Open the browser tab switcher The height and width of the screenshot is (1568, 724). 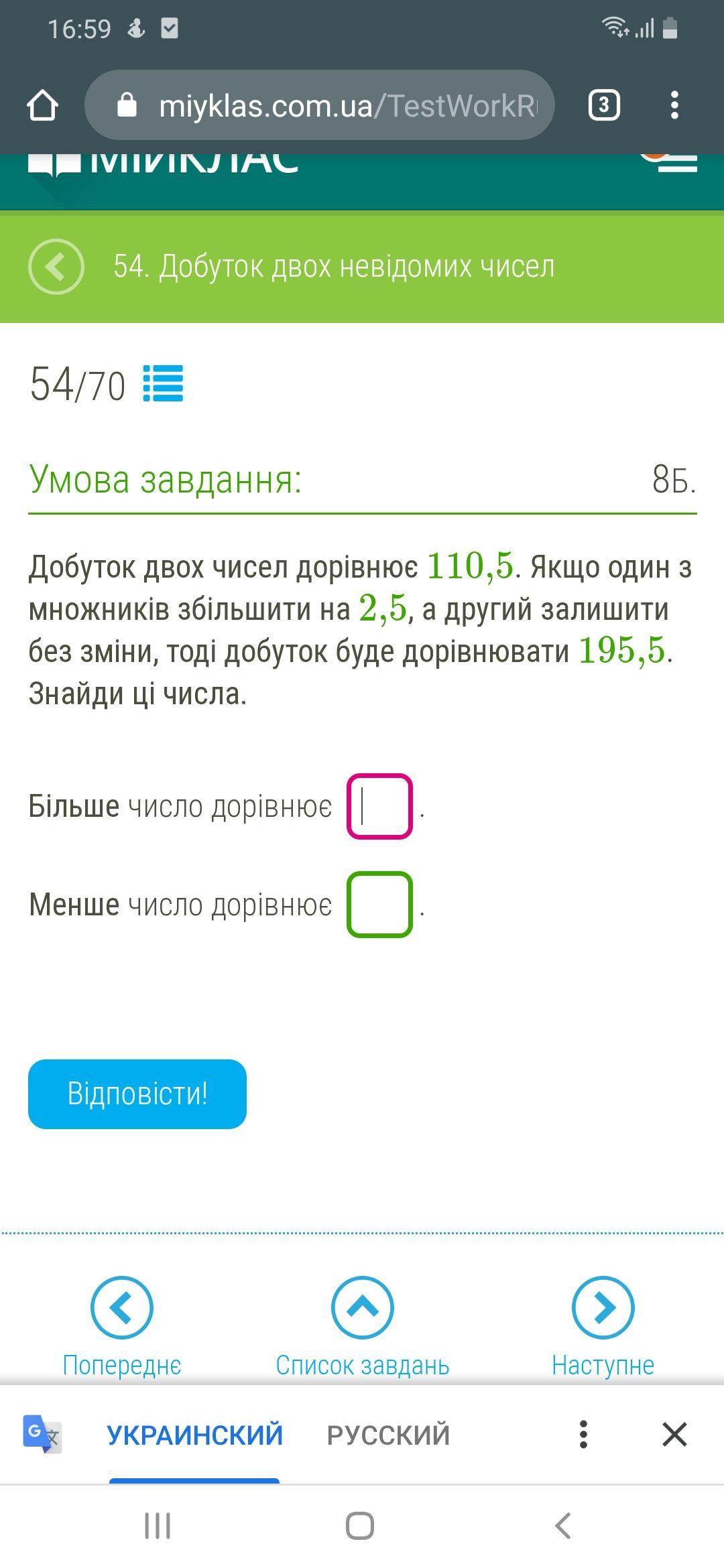(603, 105)
